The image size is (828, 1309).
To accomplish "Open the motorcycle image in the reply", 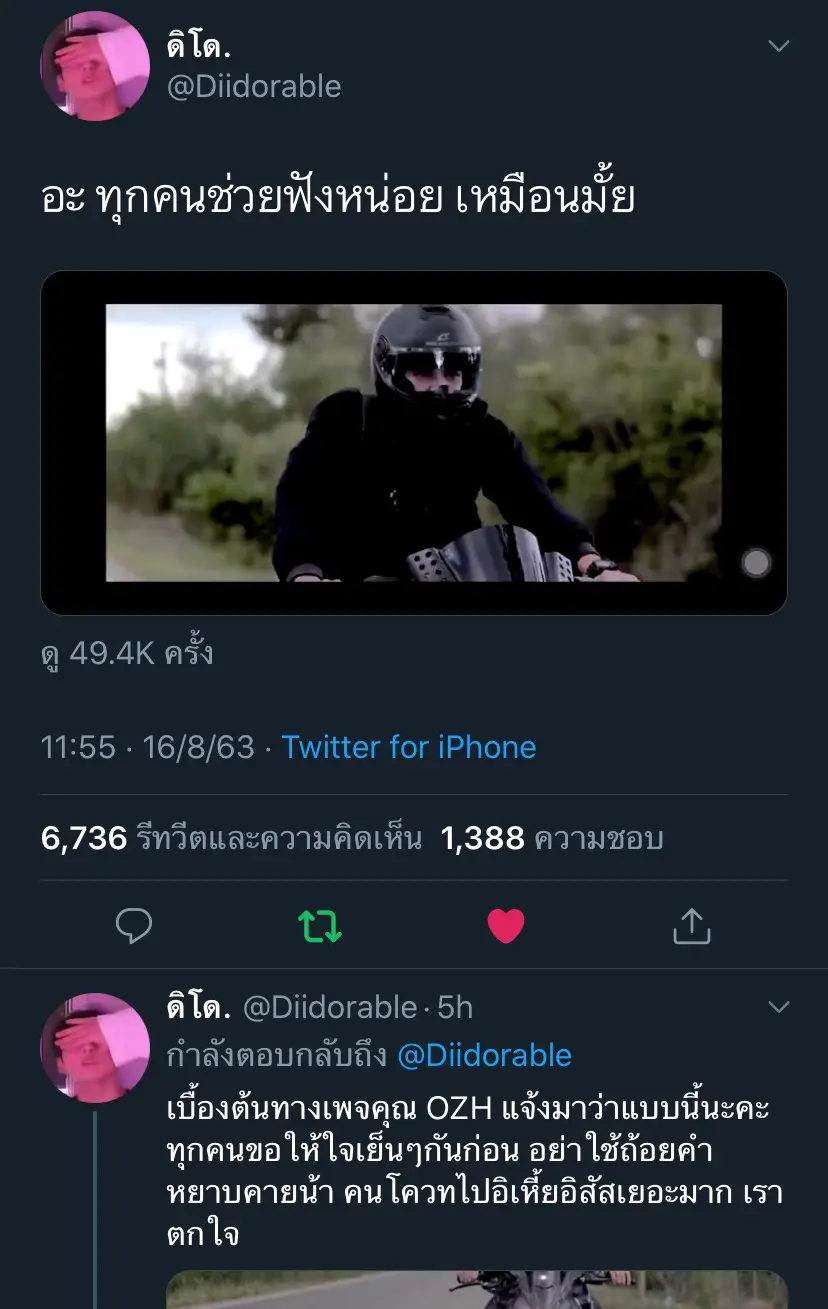I will click(x=476, y=1289).
